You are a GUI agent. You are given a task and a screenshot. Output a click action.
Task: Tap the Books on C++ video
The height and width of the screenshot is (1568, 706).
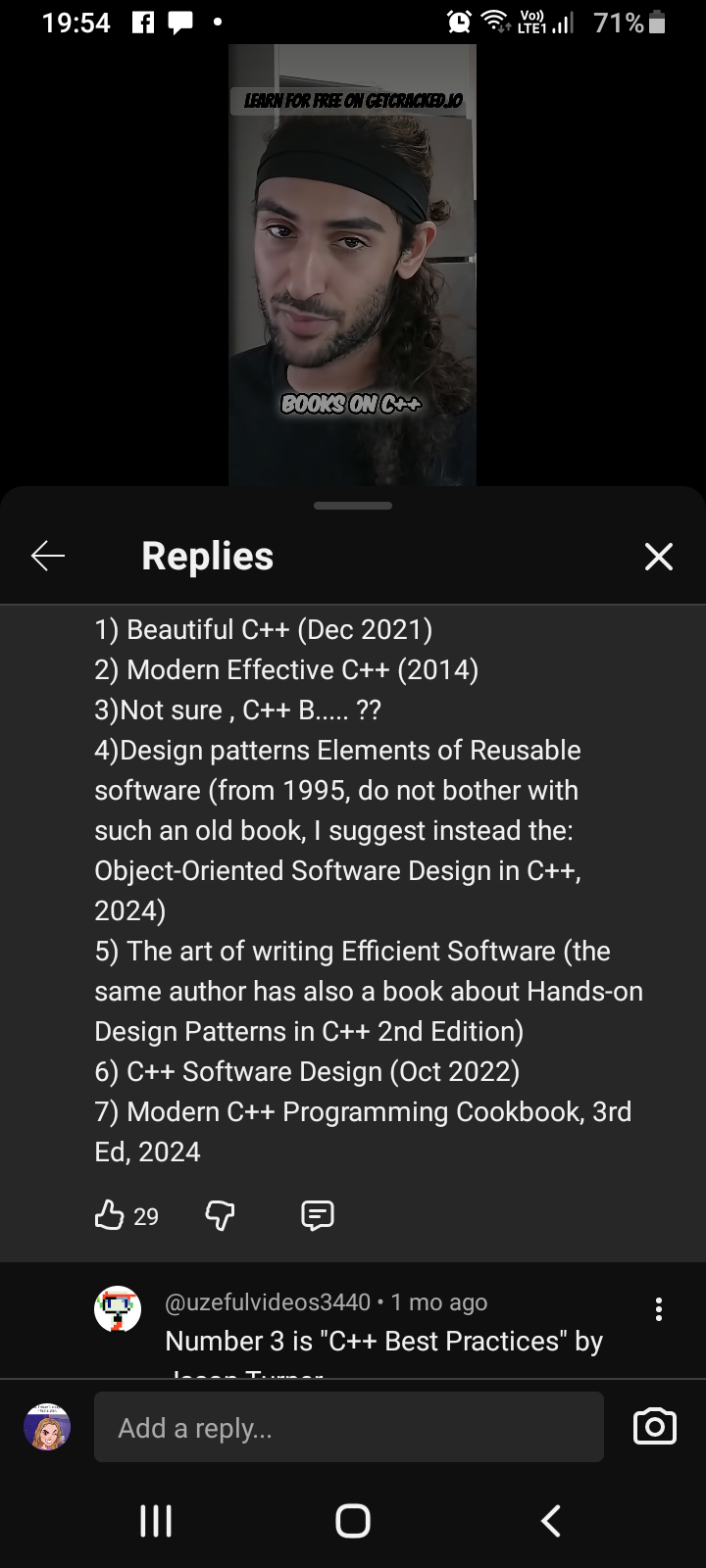(353, 265)
